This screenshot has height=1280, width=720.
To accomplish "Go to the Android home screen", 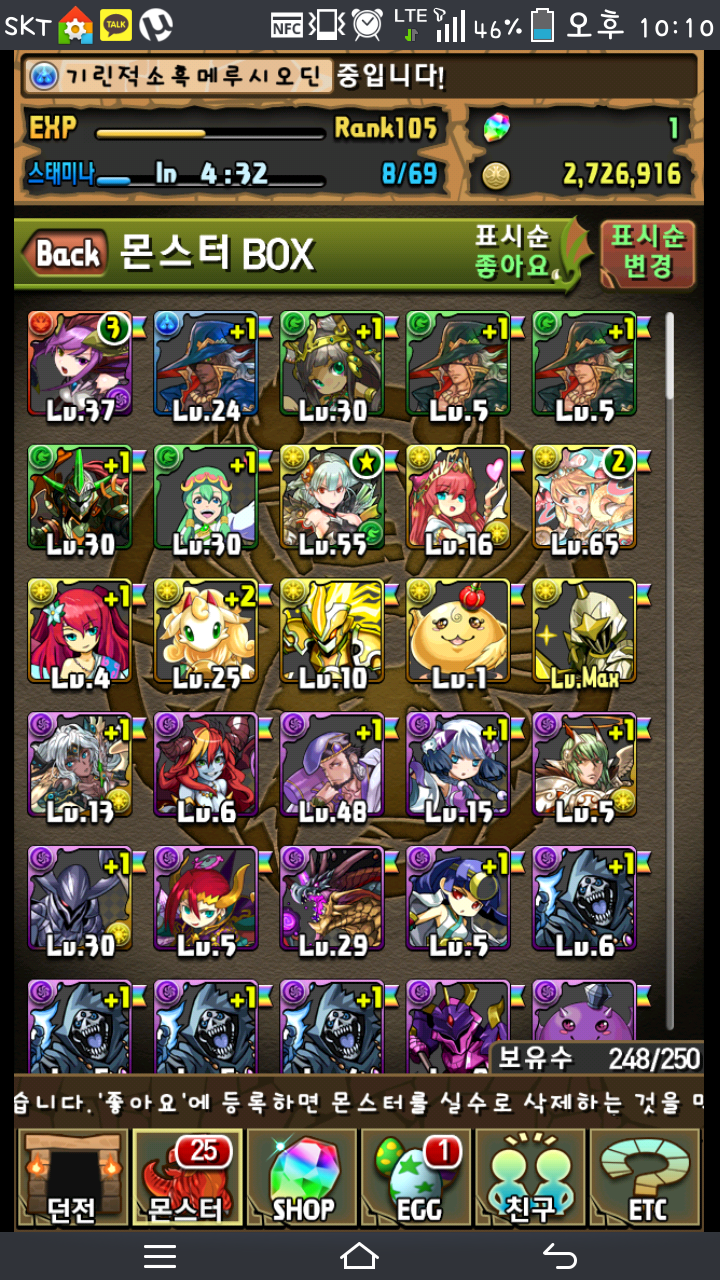I will 359,1256.
